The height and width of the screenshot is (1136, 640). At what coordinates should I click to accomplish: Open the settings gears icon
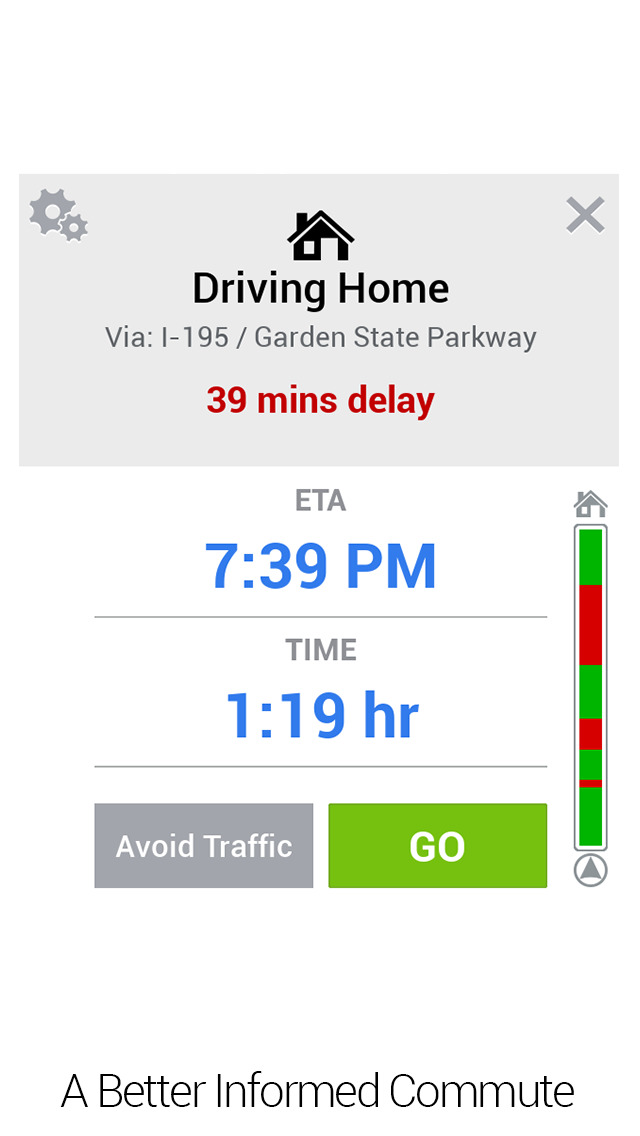click(59, 215)
